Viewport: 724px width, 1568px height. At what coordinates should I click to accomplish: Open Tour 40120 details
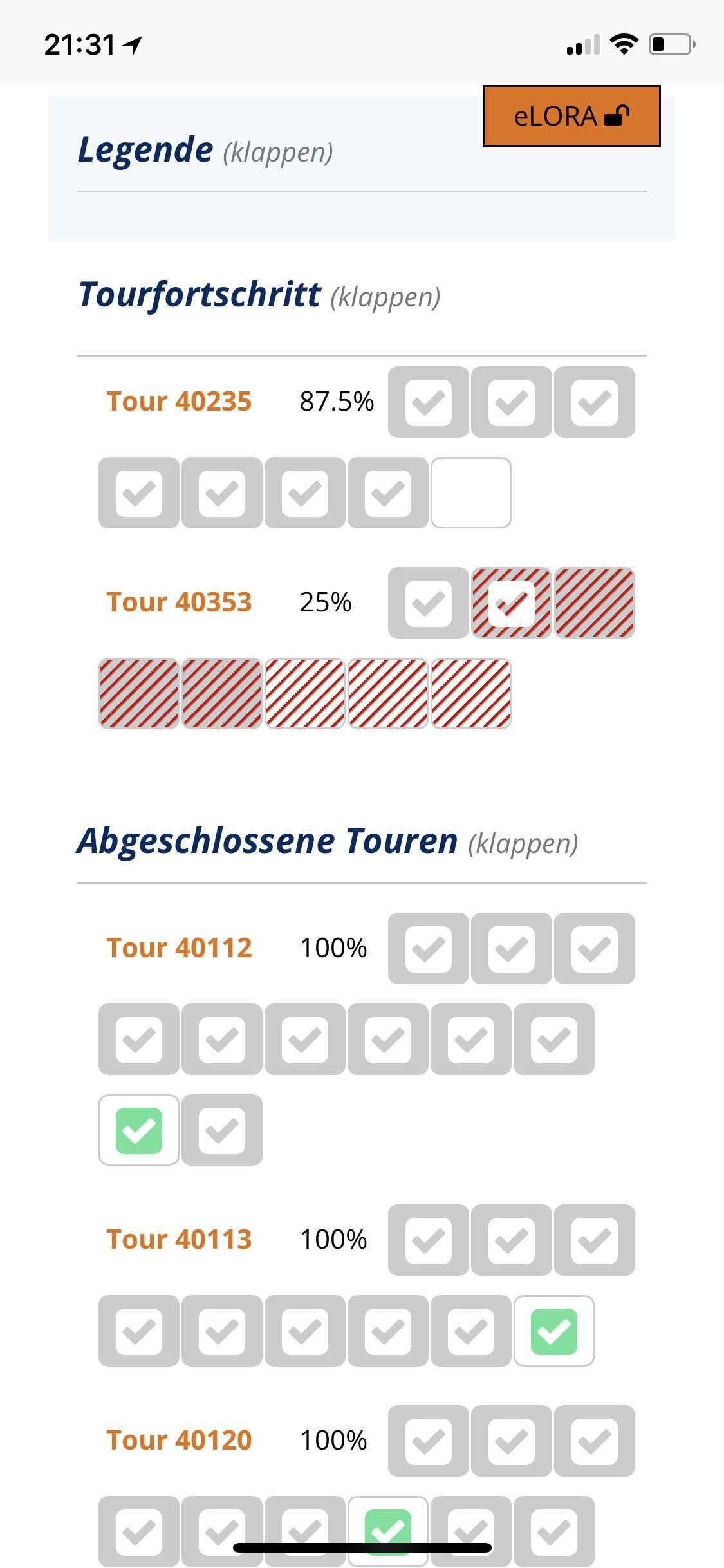coord(179,1441)
